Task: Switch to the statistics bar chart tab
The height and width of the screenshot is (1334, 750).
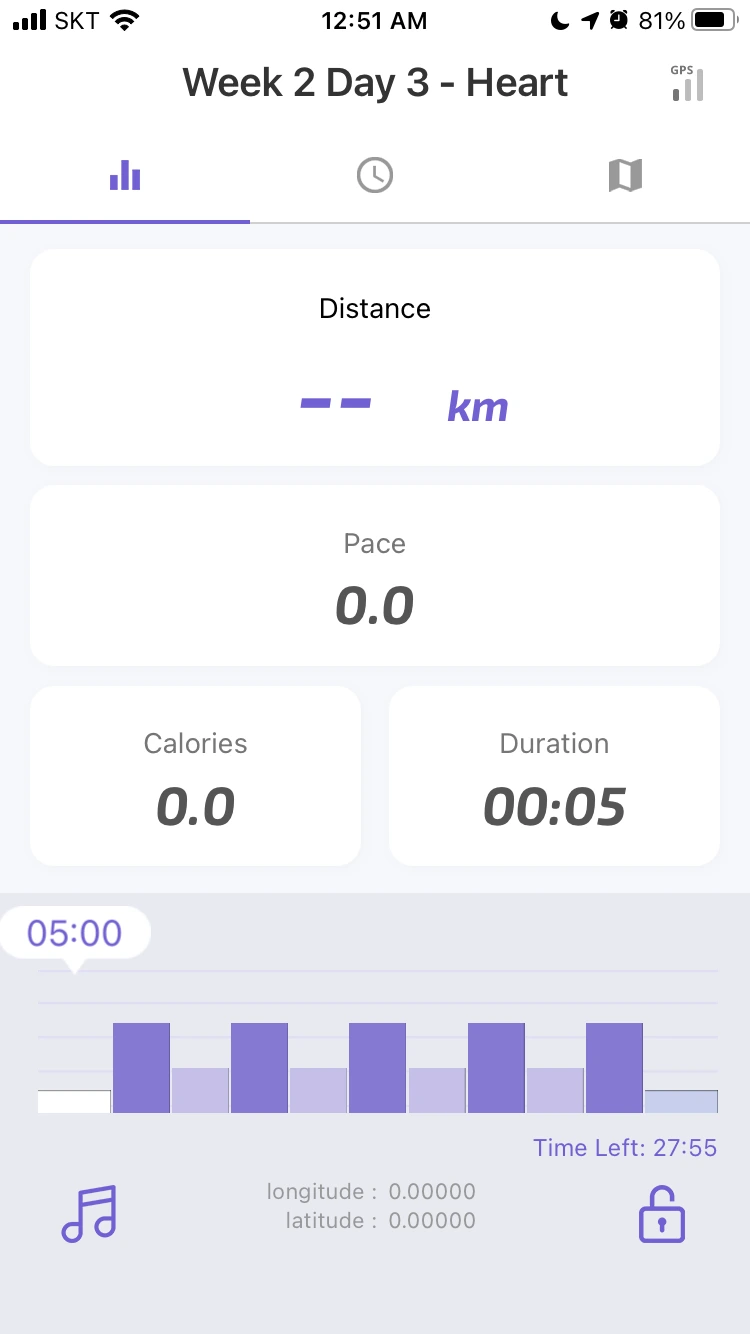Action: [125, 177]
